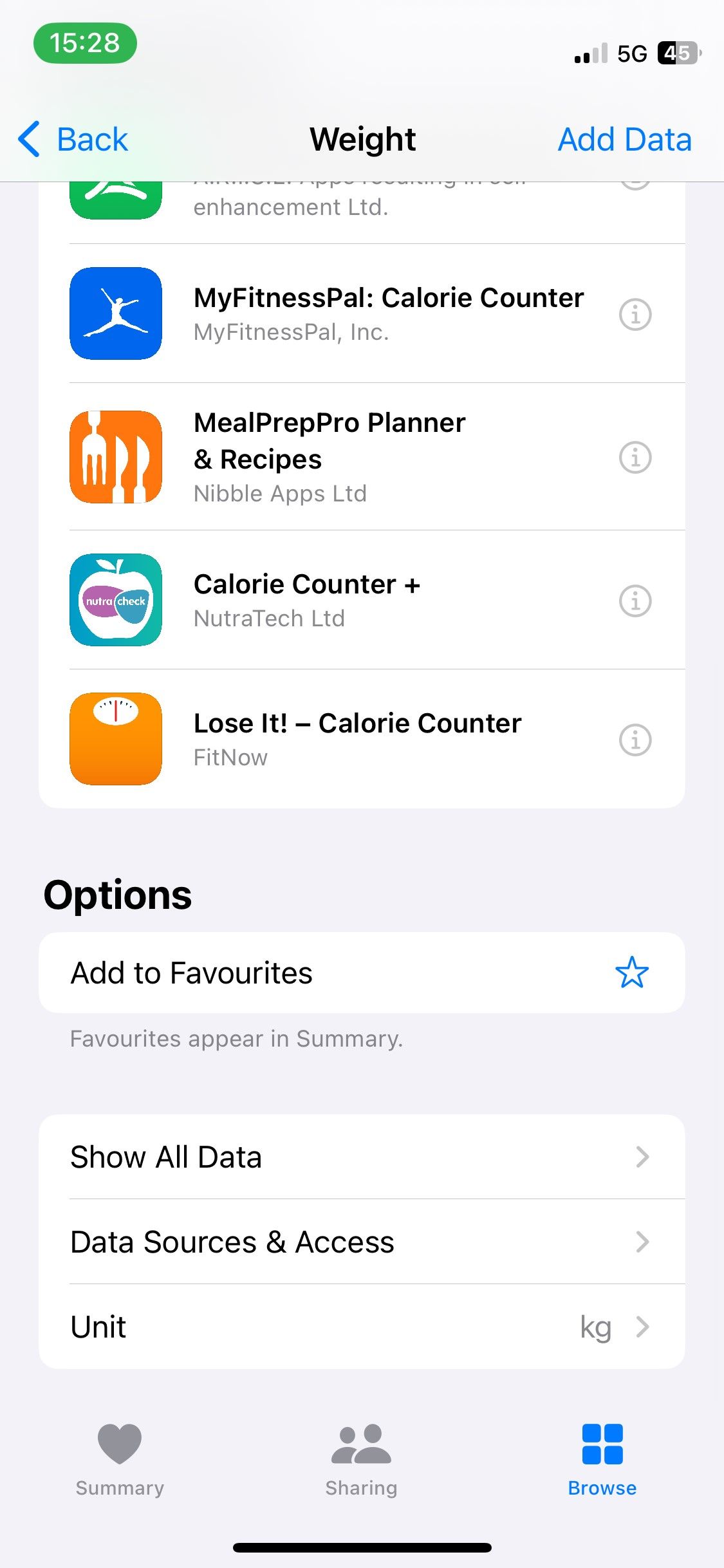Open info for MyFitnessPal
The image size is (724, 1568).
[x=635, y=314]
